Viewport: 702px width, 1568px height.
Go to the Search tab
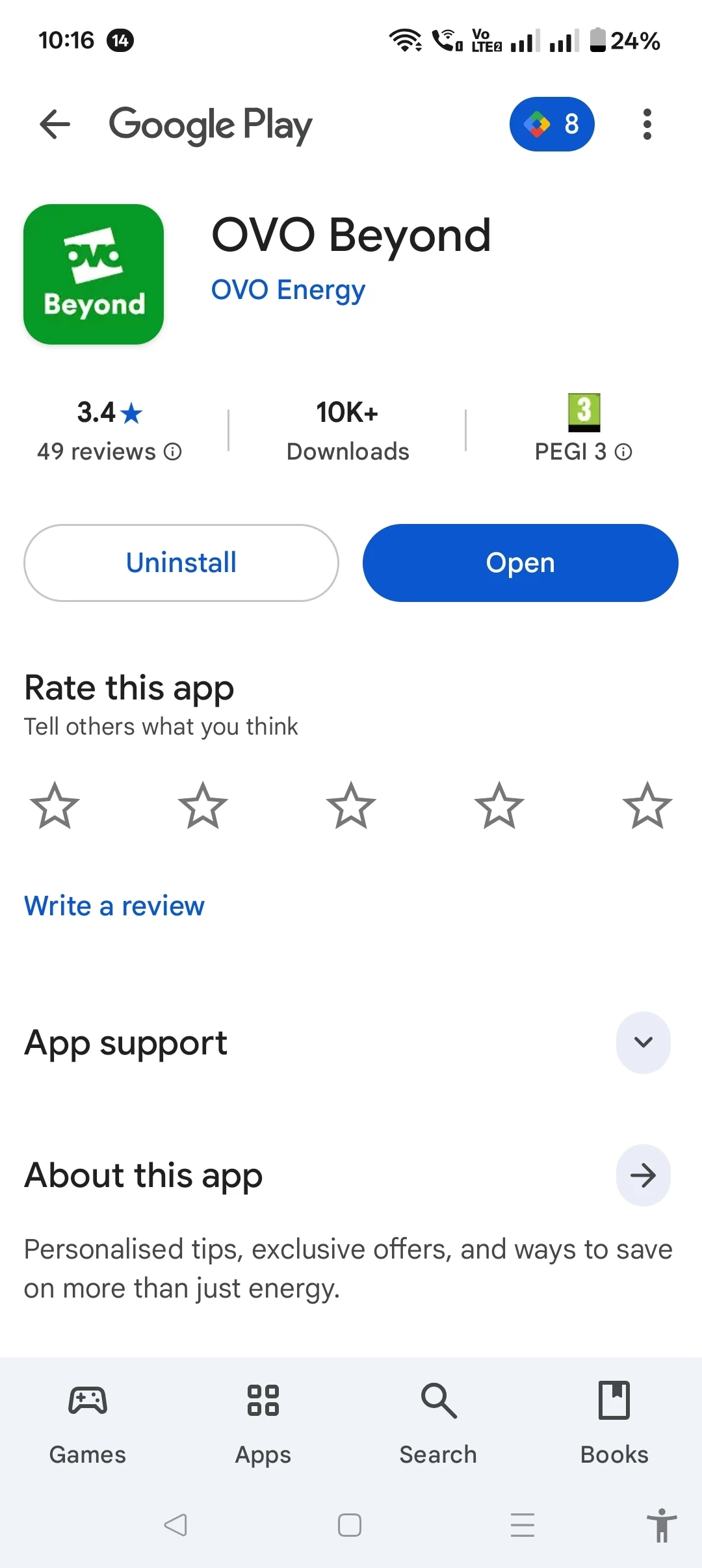tap(439, 1424)
